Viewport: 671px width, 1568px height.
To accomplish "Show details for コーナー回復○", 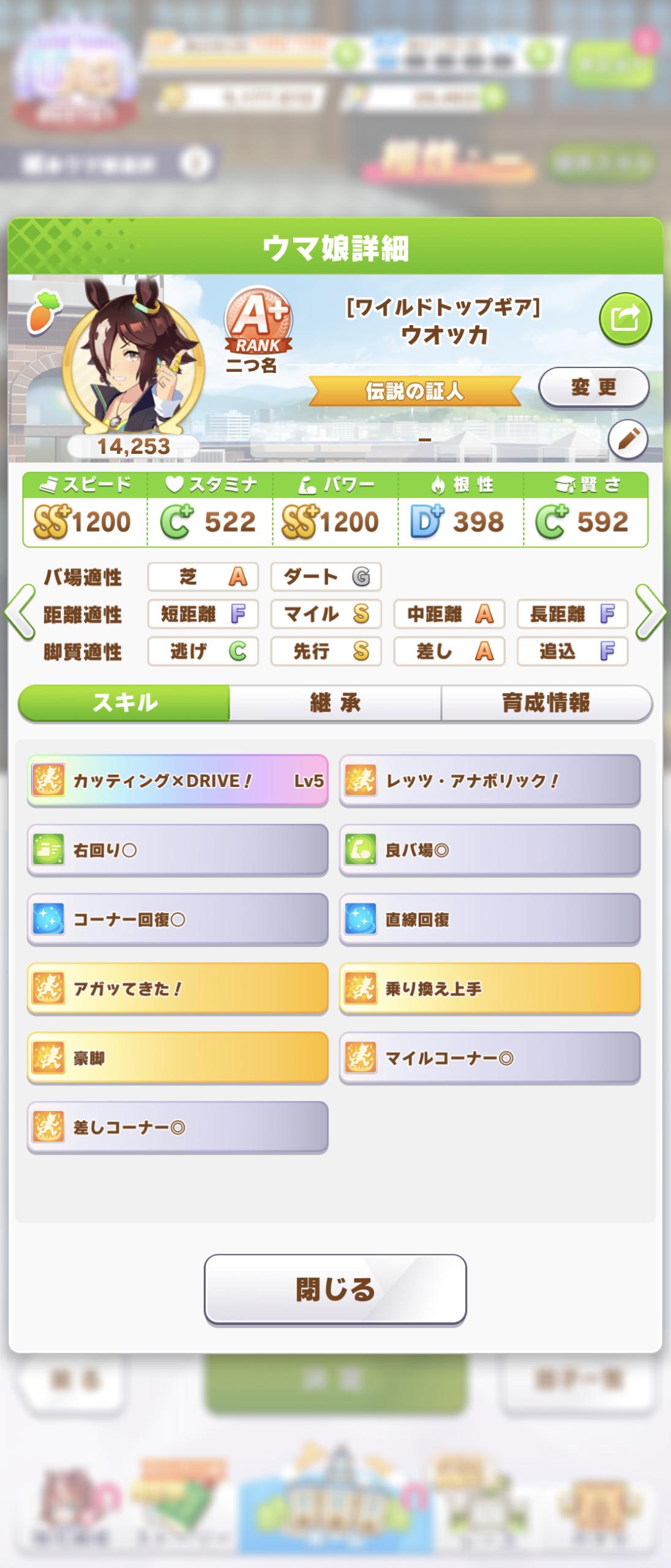I will 178,919.
